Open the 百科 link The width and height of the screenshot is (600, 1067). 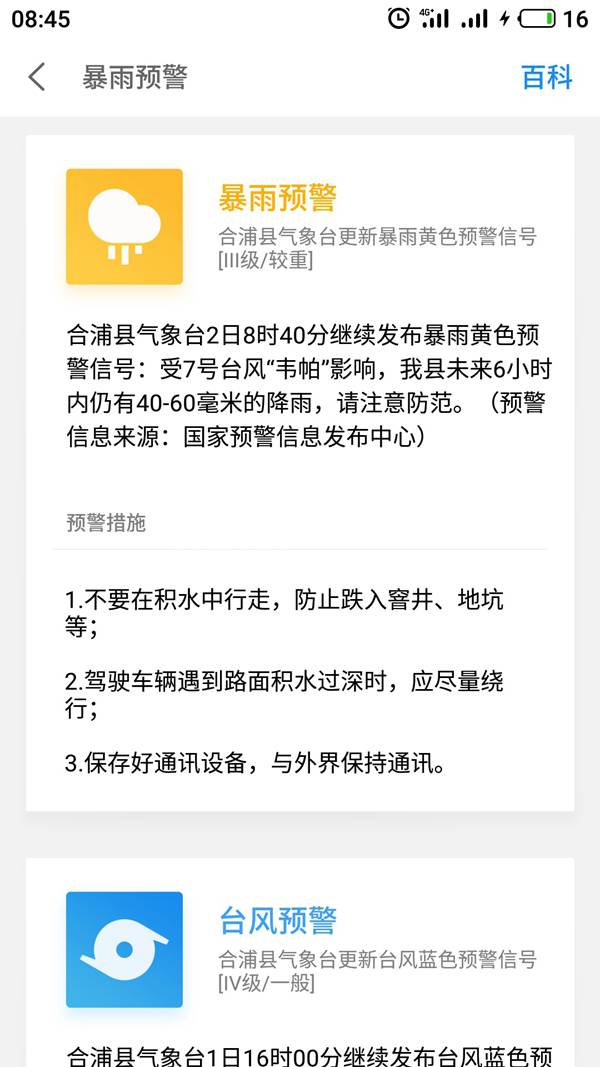pos(547,77)
